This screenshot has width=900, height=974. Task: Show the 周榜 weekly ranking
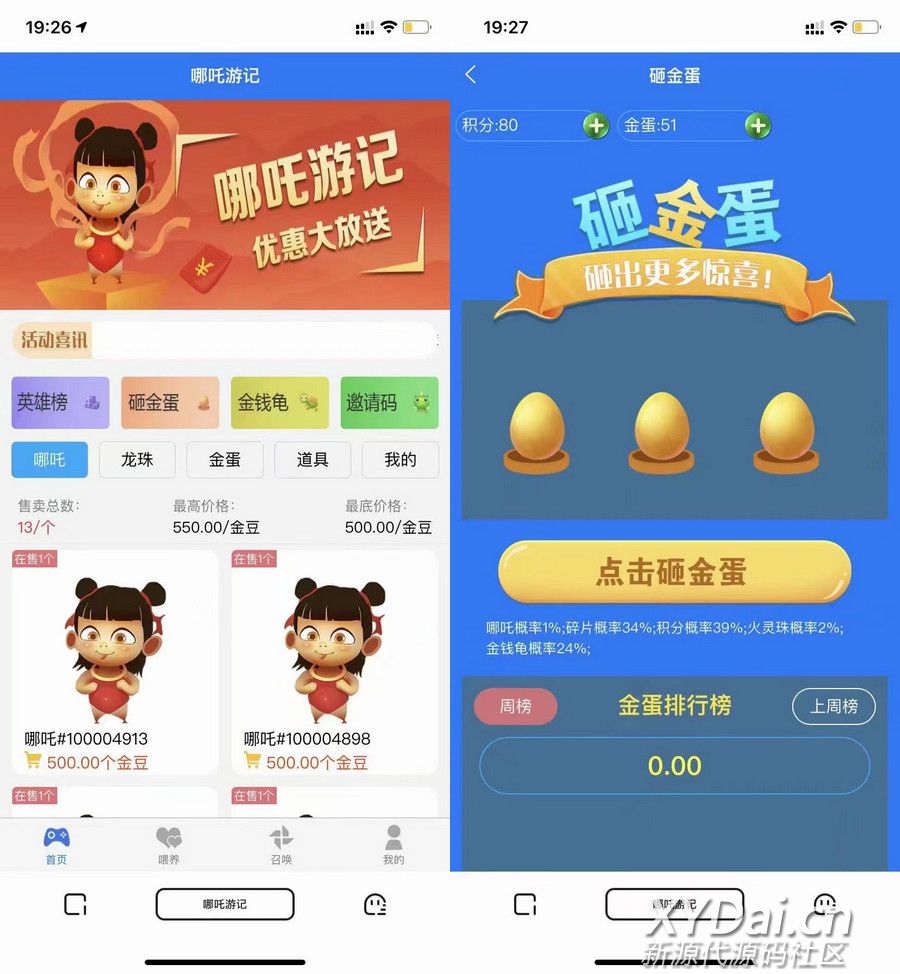(516, 706)
